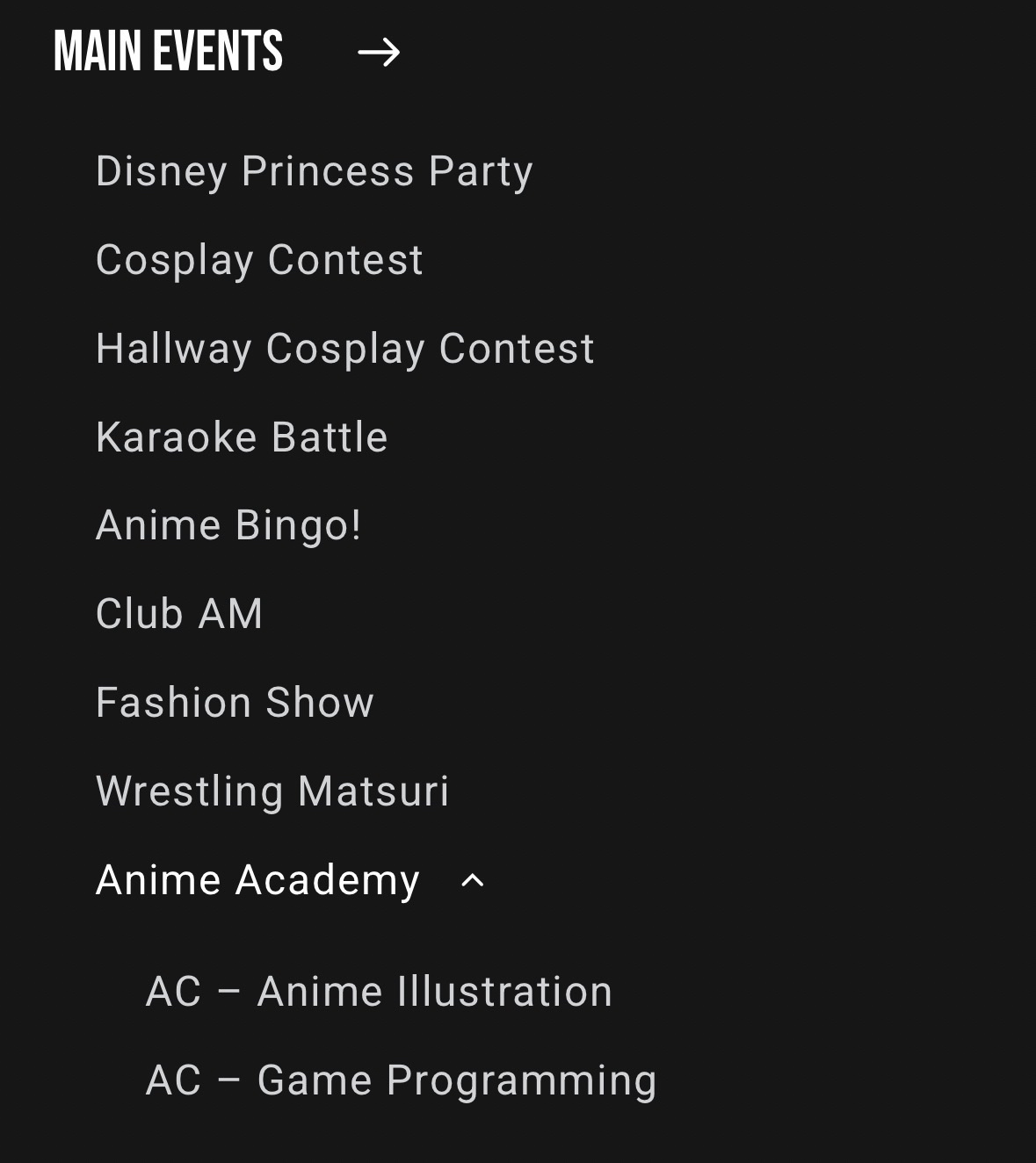Open Disney Princess Party page

tap(314, 170)
